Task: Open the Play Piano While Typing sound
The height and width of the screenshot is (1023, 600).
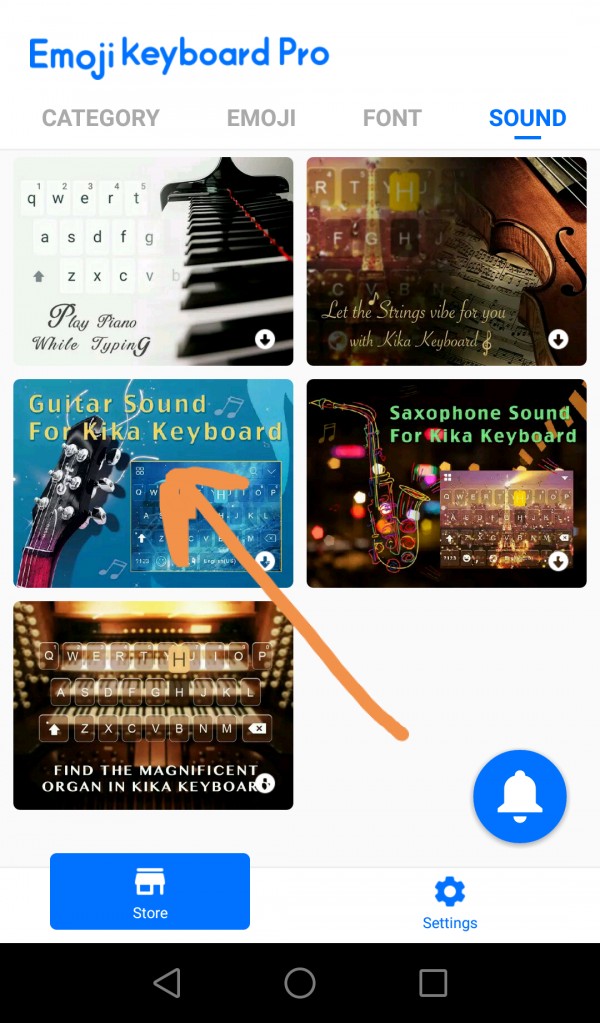Action: pos(153,261)
